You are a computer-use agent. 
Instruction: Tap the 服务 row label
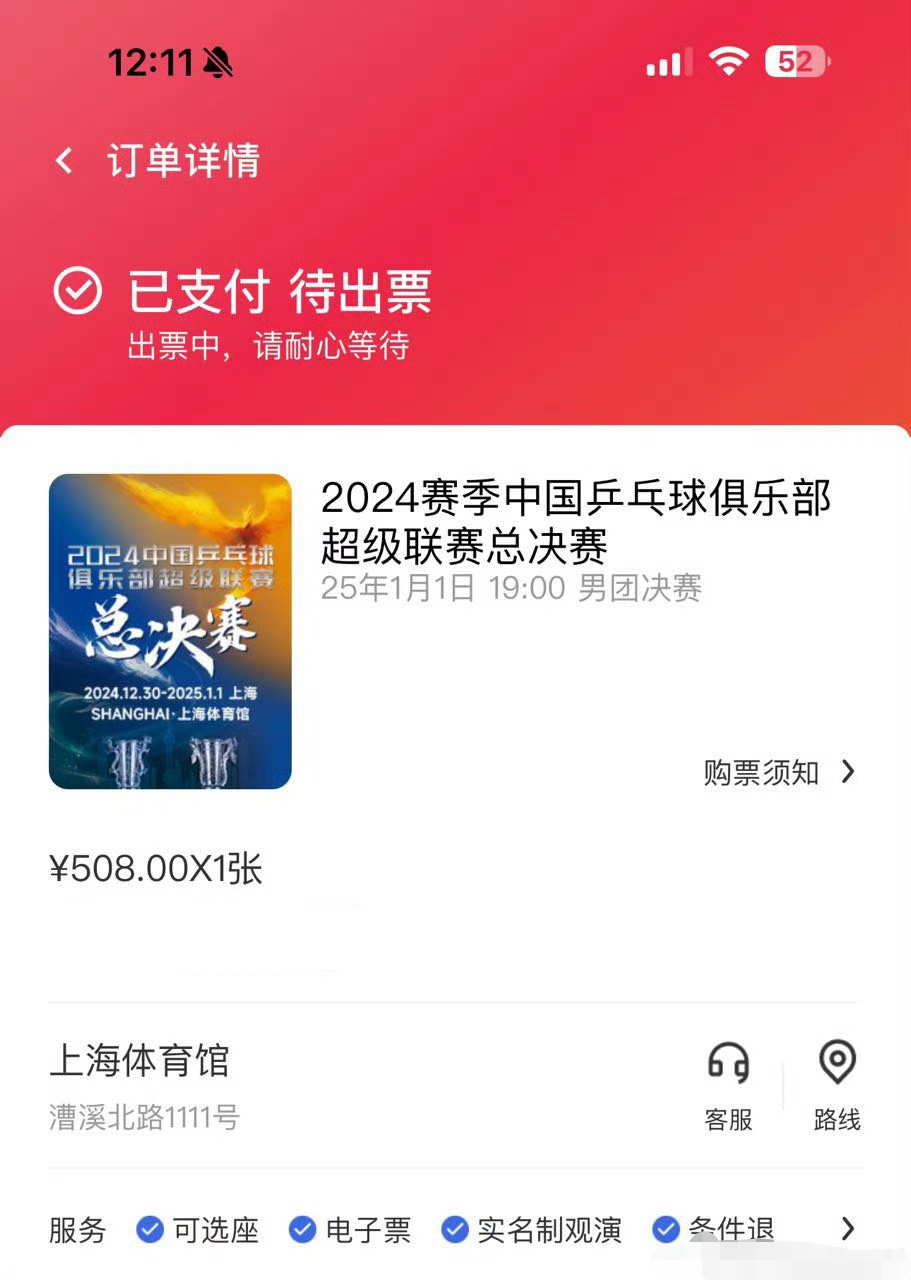[78, 1231]
